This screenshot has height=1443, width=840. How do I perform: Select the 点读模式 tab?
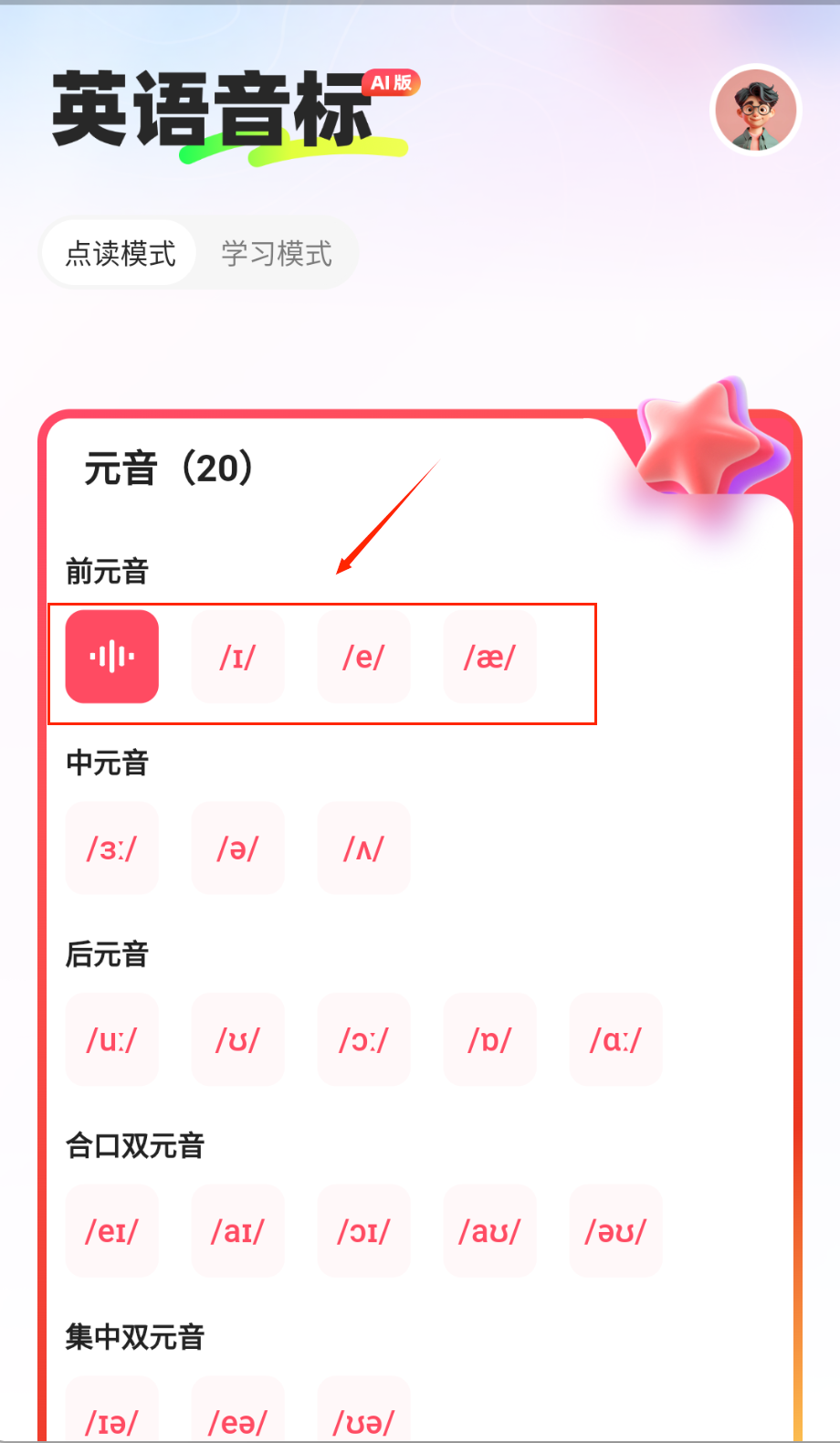pyautogui.click(x=120, y=254)
